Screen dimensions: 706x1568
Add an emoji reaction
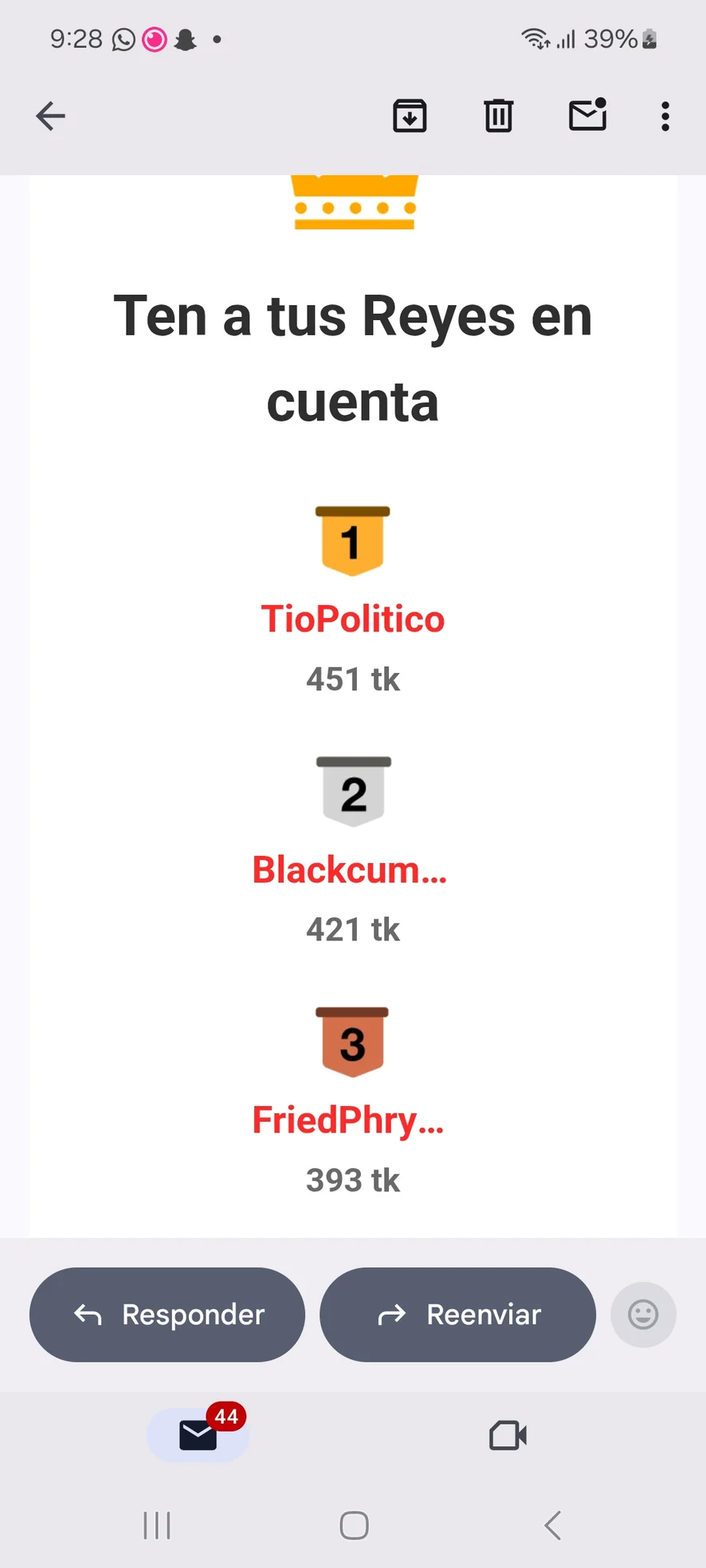coord(643,1315)
